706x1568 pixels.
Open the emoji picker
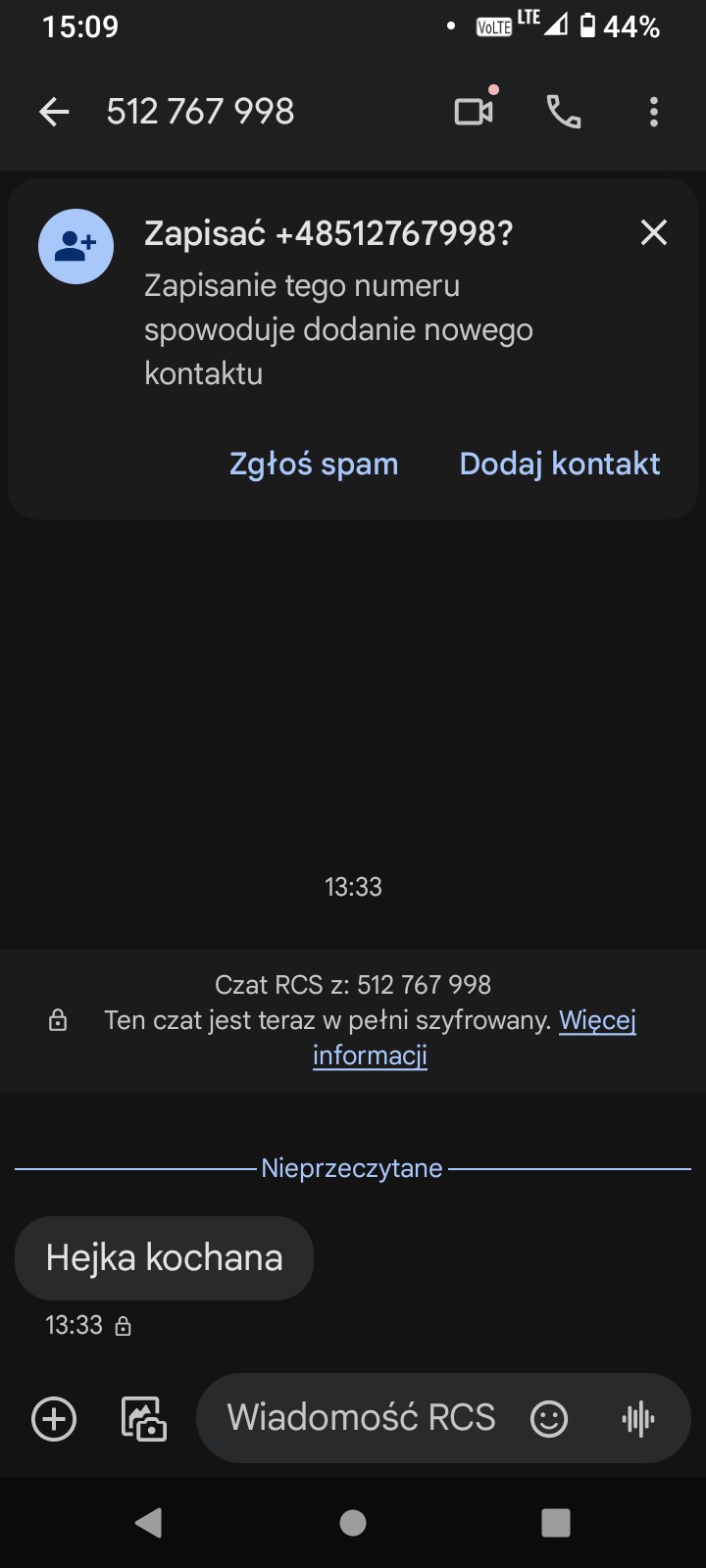tap(549, 1418)
